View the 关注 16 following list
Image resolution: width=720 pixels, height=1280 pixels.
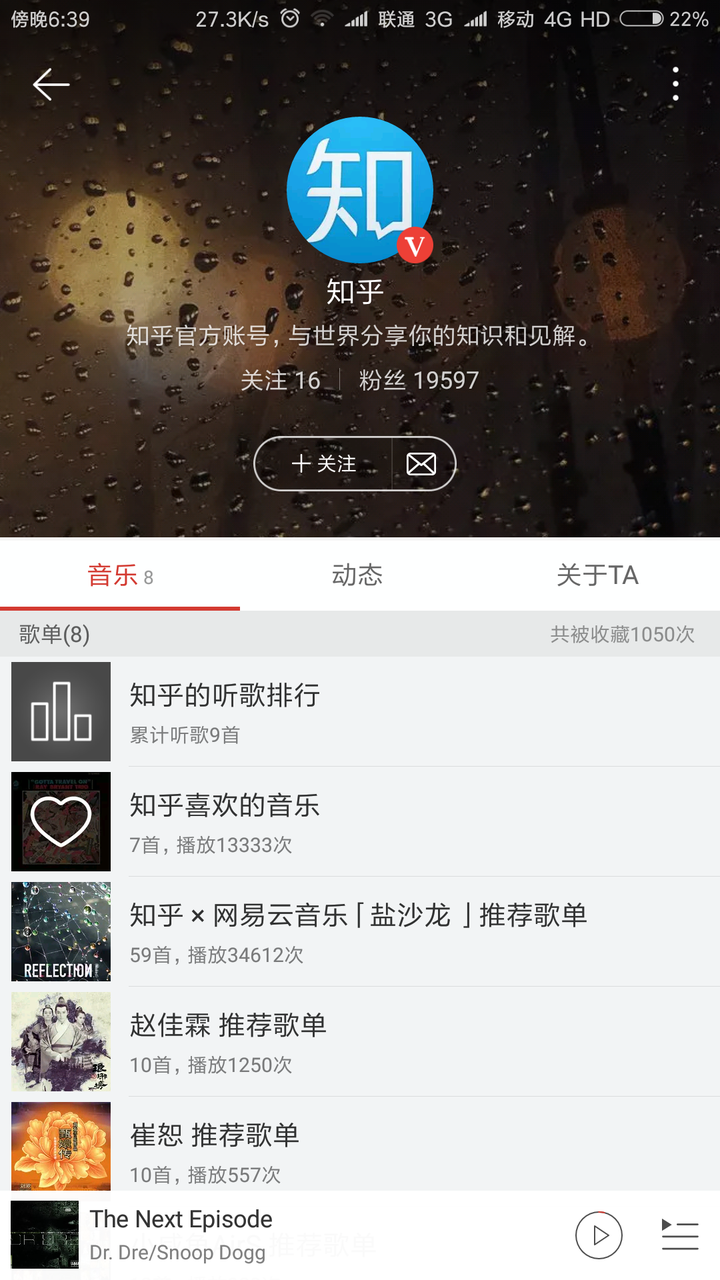pyautogui.click(x=281, y=380)
